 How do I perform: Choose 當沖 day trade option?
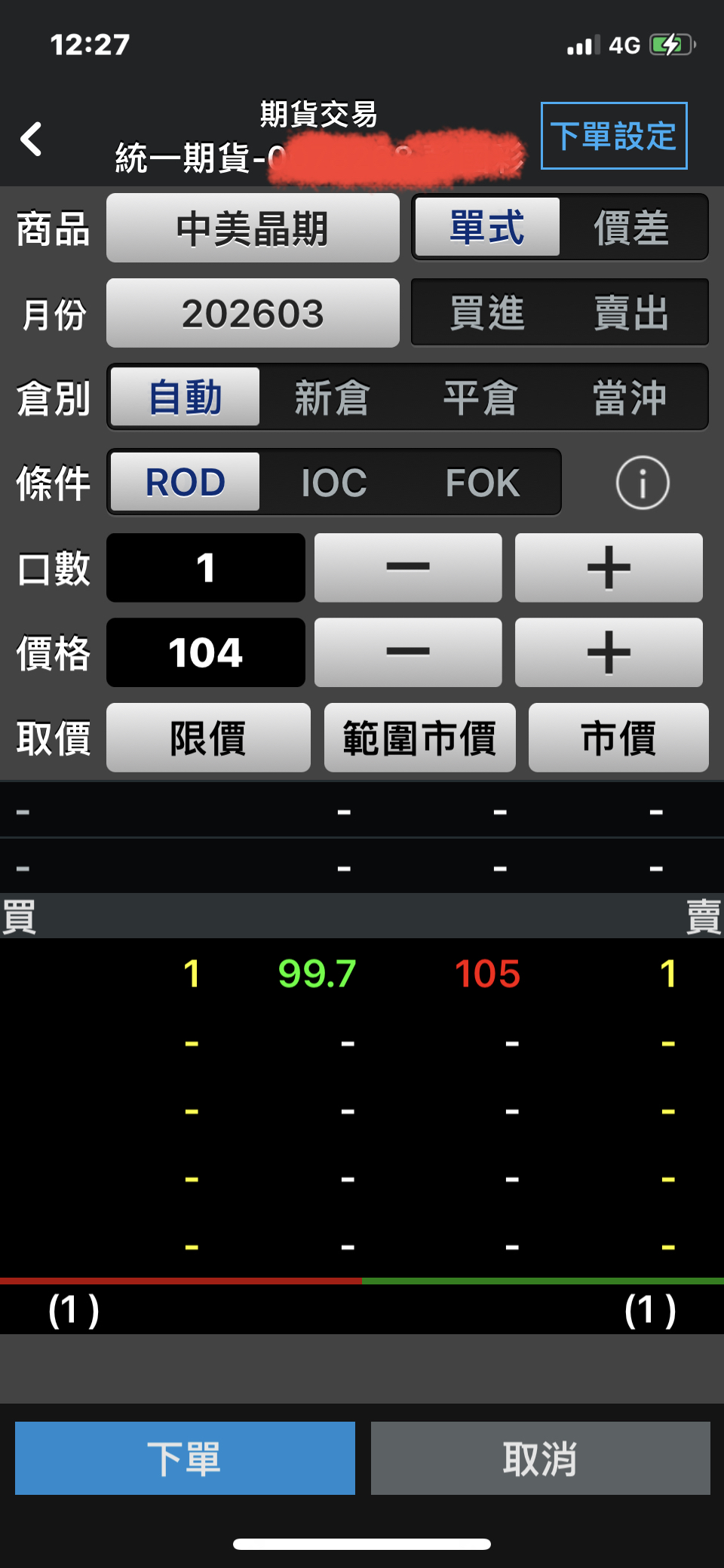pyautogui.click(x=629, y=397)
